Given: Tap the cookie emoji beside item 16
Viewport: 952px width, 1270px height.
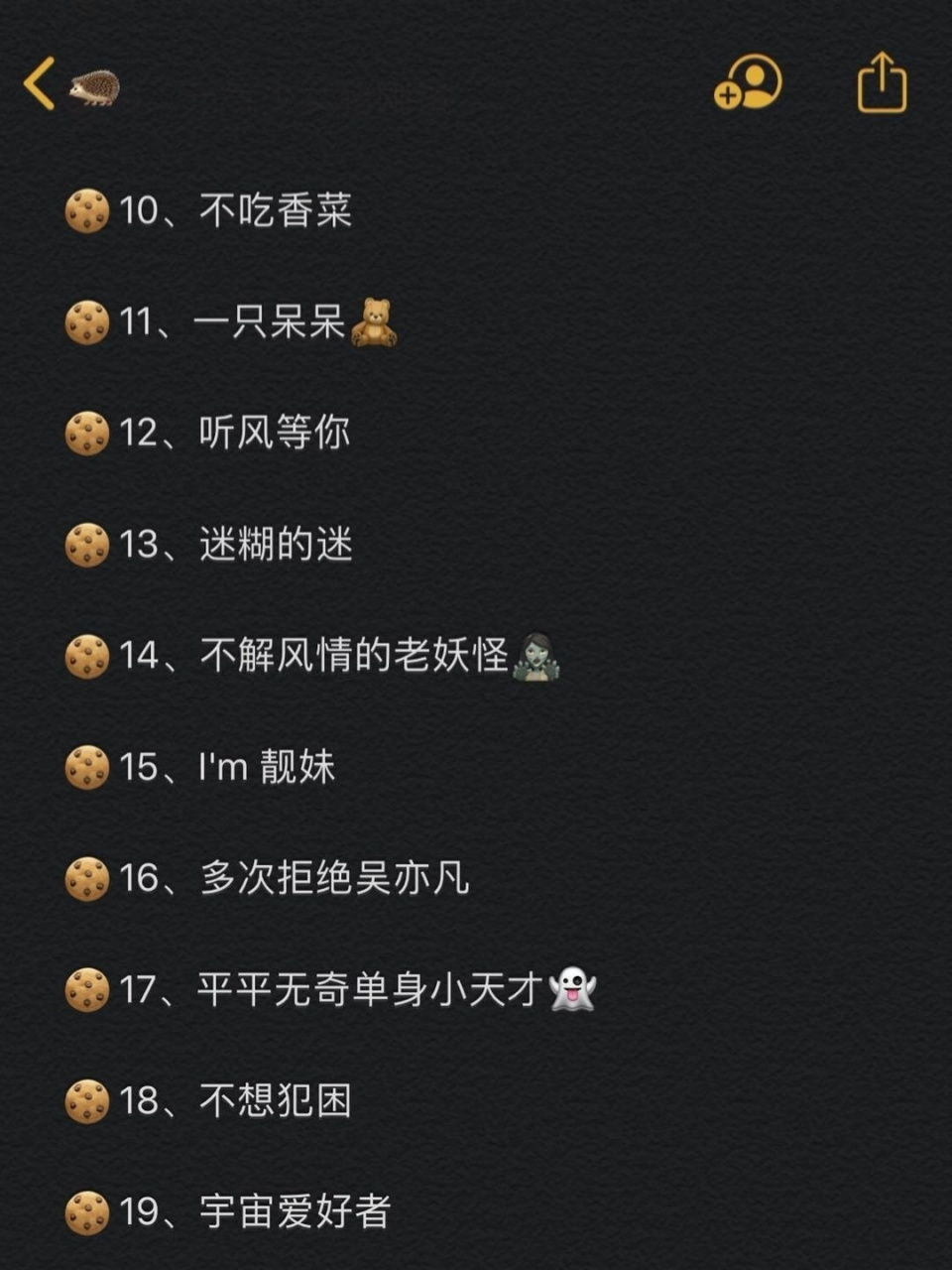Looking at the screenshot, I should (87, 879).
